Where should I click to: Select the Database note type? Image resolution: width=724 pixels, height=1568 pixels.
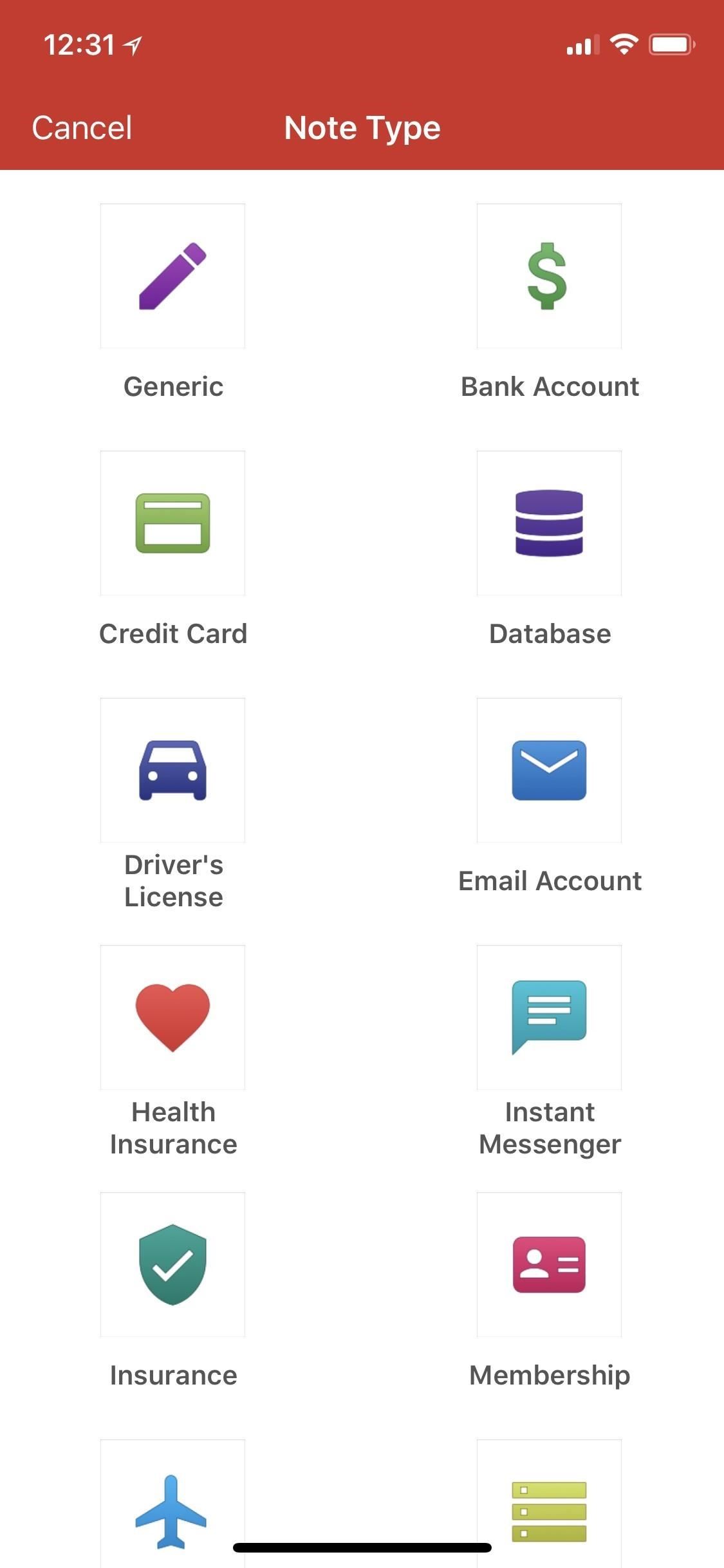click(549, 523)
